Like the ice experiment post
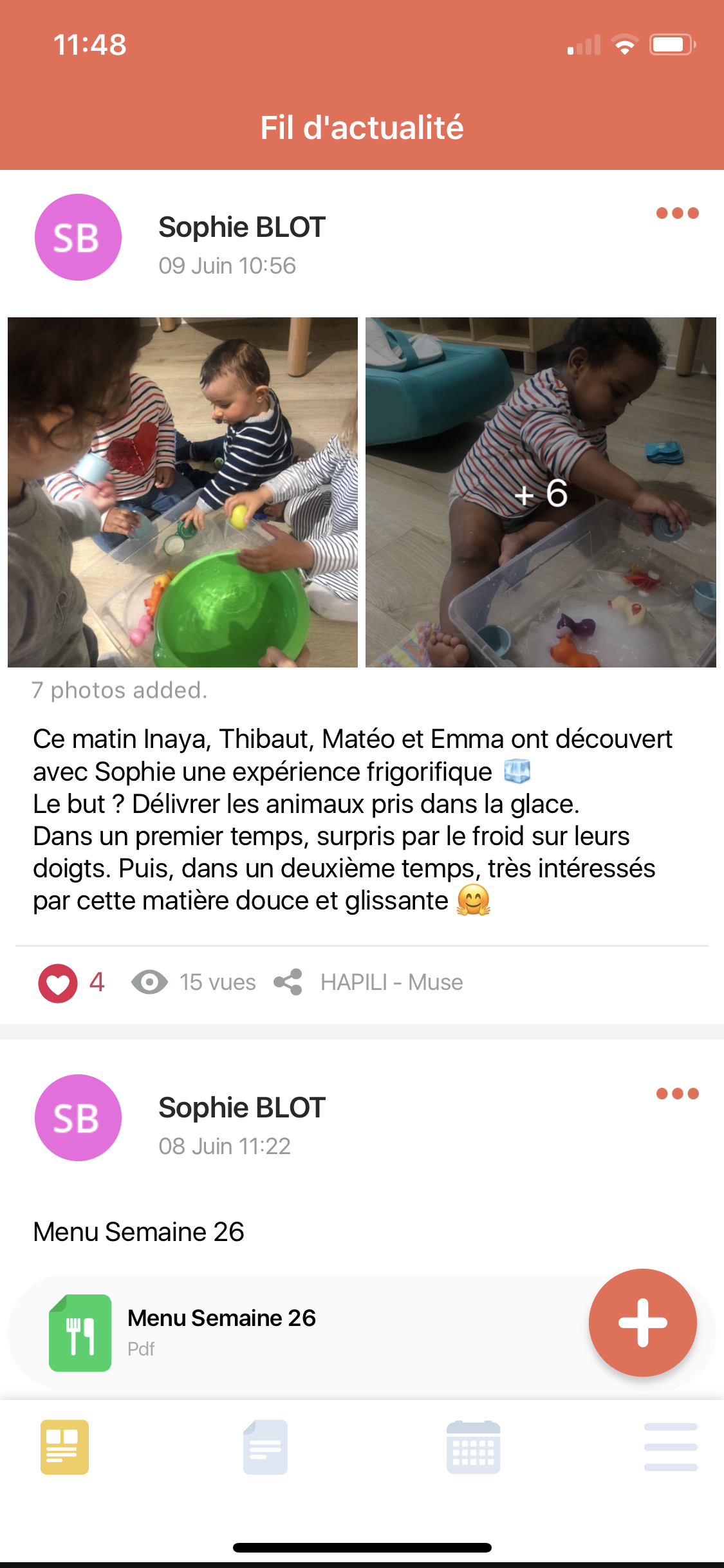Screen dimensions: 724x1568 tap(58, 983)
